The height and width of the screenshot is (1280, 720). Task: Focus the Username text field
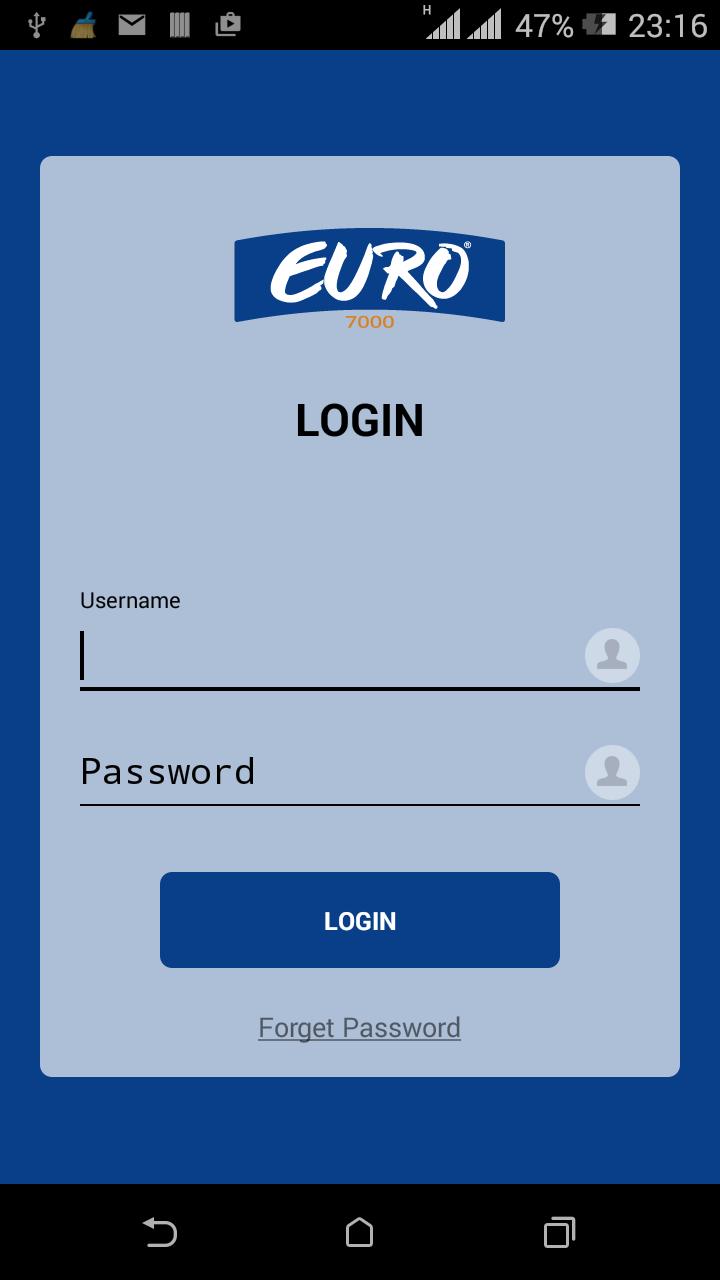pyautogui.click(x=330, y=656)
